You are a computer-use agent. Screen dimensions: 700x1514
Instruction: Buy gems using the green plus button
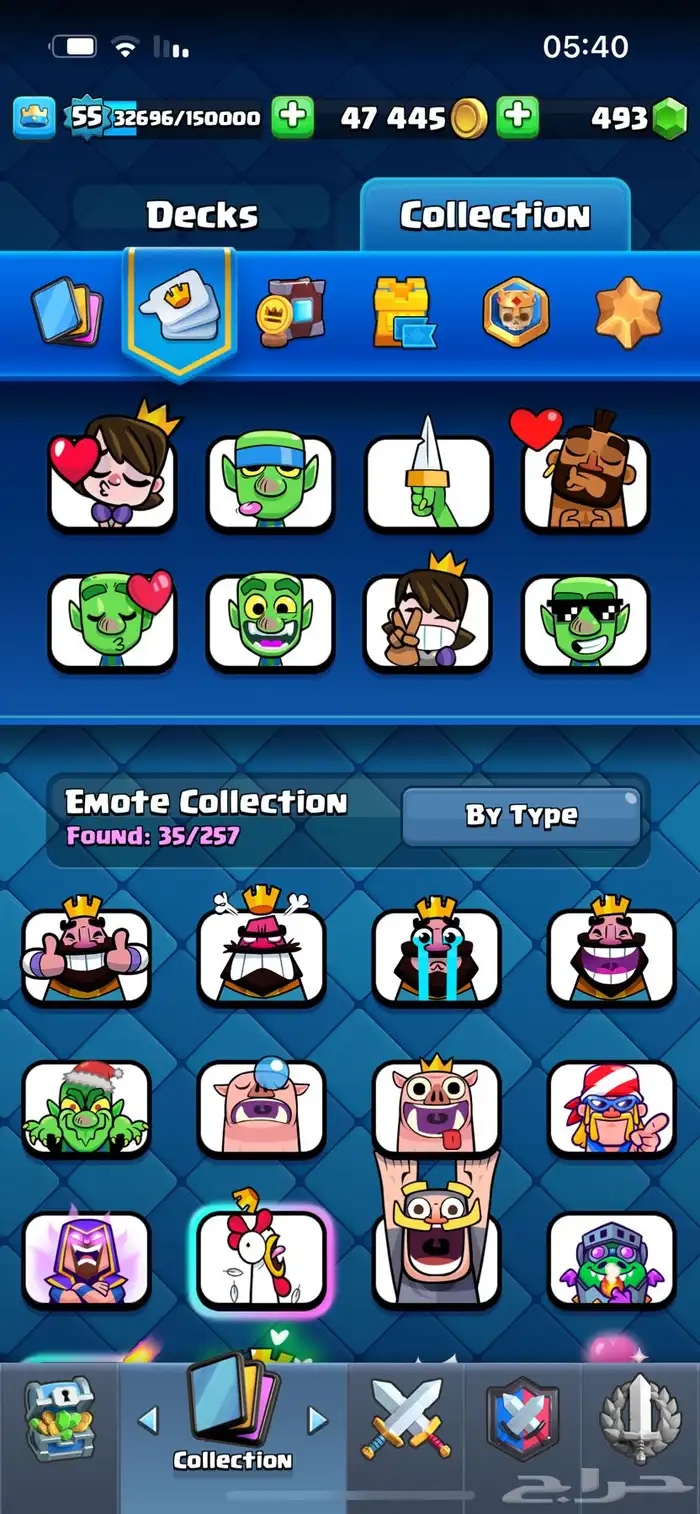[x=517, y=118]
